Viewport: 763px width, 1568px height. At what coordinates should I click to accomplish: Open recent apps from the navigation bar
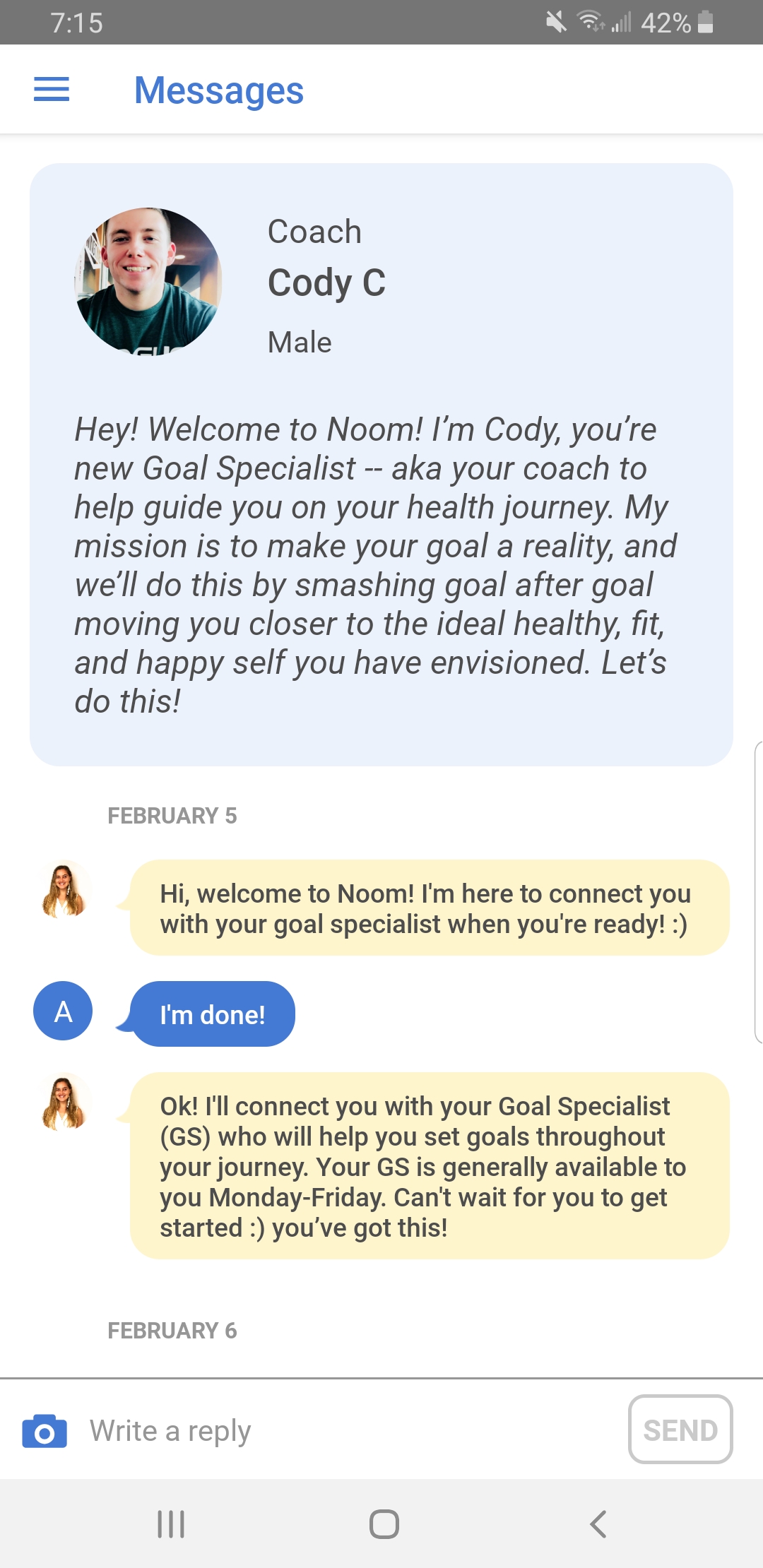[x=171, y=1524]
